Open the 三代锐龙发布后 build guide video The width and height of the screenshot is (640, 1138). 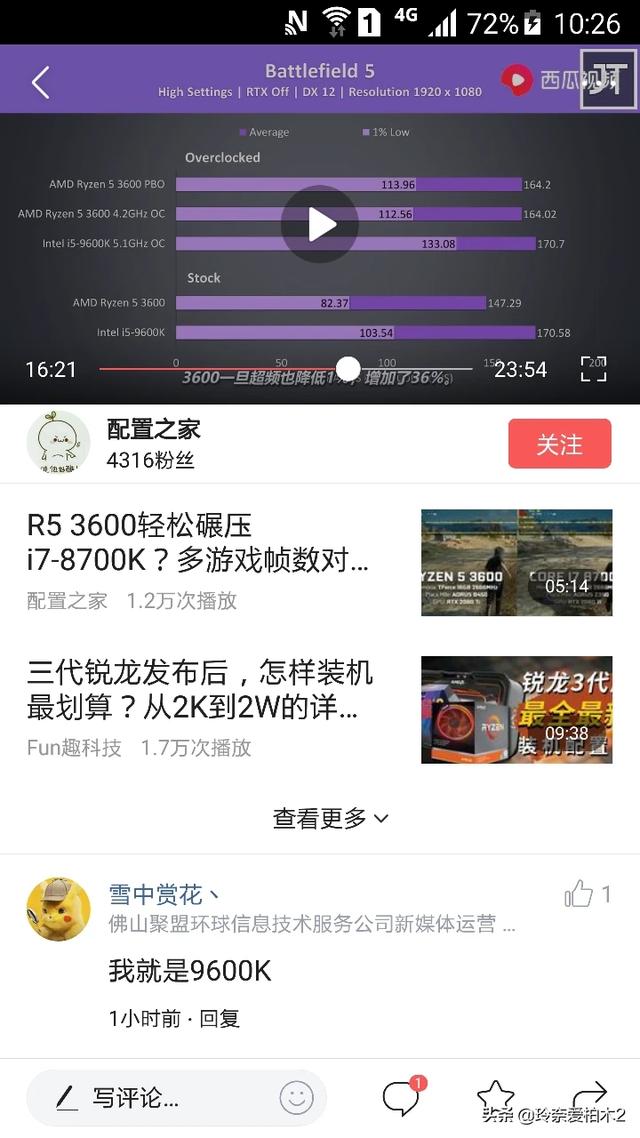coord(319,709)
